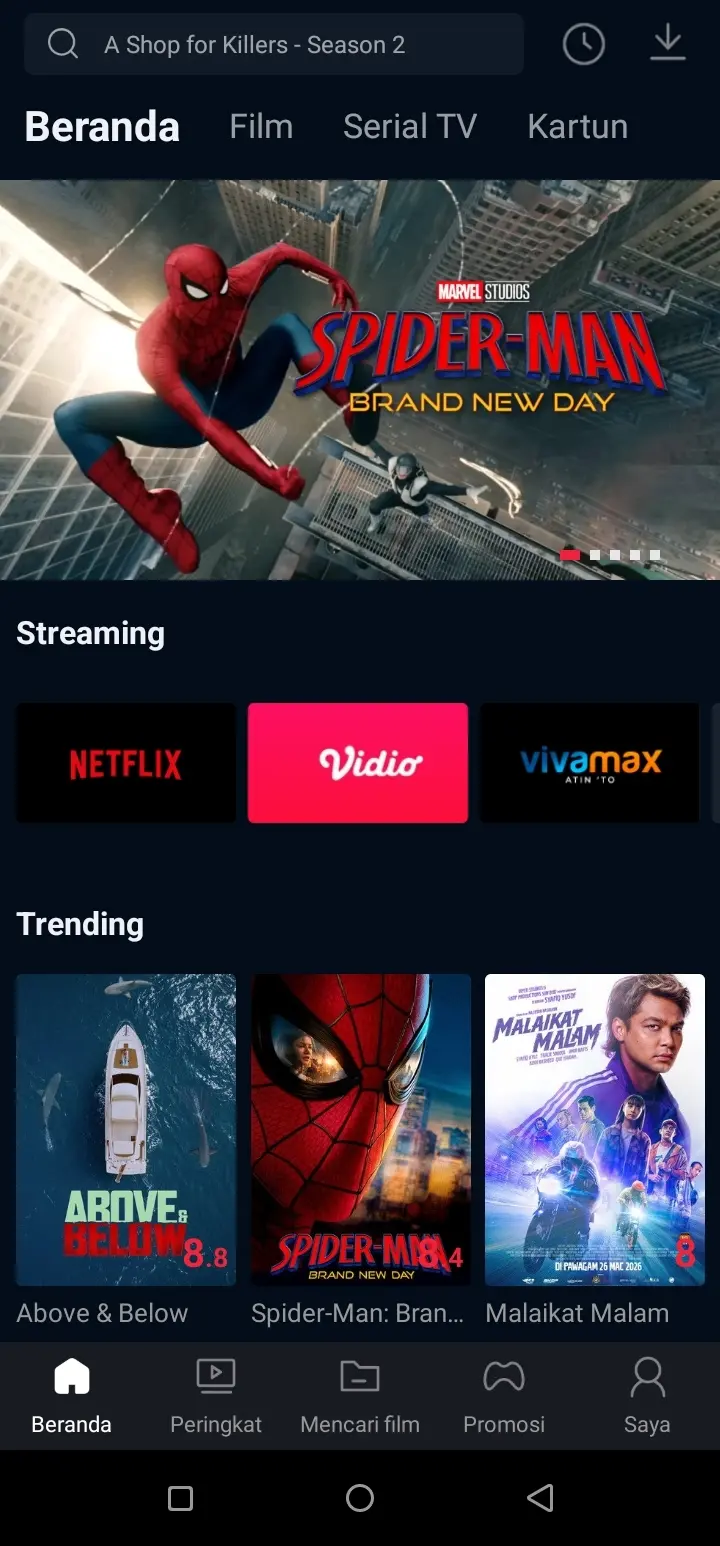
Task: Go to the Promosi tab
Action: coord(504,1396)
